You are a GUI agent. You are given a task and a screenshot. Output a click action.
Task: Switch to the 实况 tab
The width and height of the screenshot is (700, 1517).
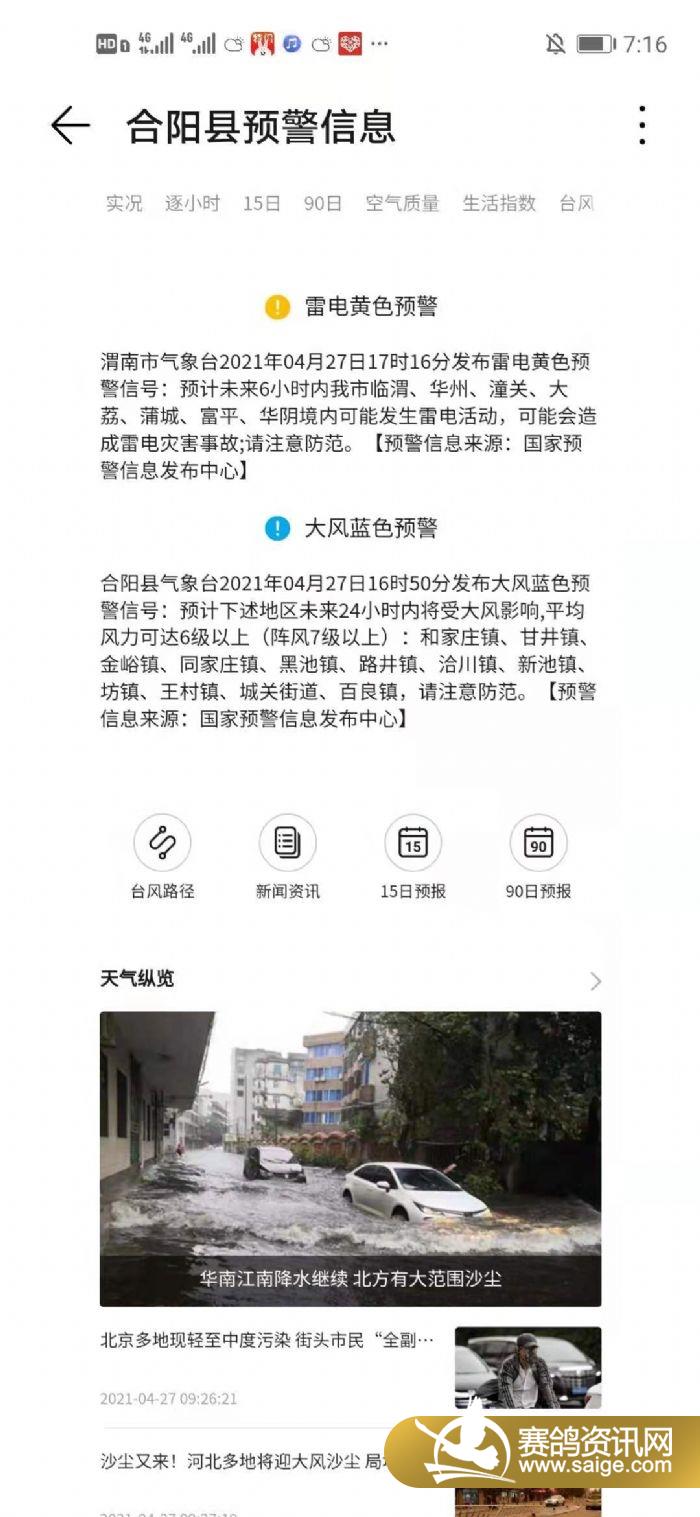[124, 203]
